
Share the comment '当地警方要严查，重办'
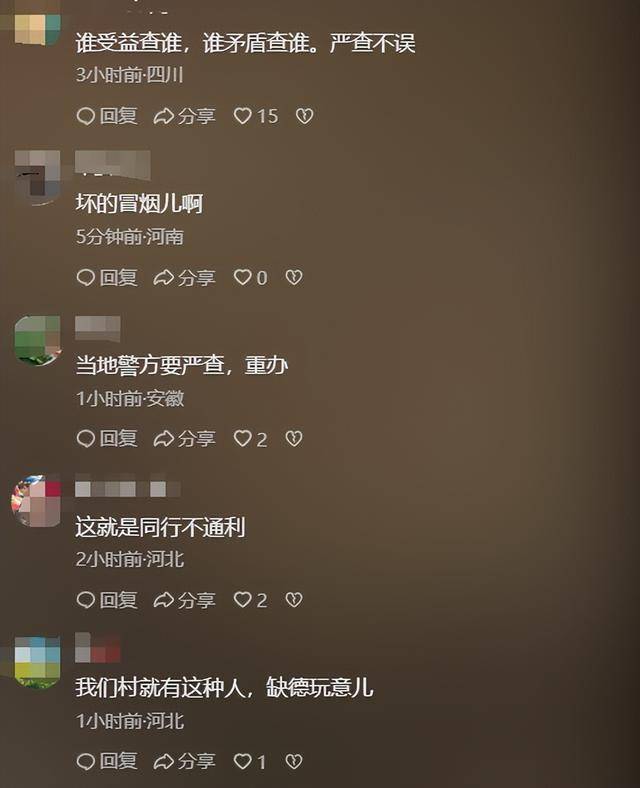pos(185,438)
